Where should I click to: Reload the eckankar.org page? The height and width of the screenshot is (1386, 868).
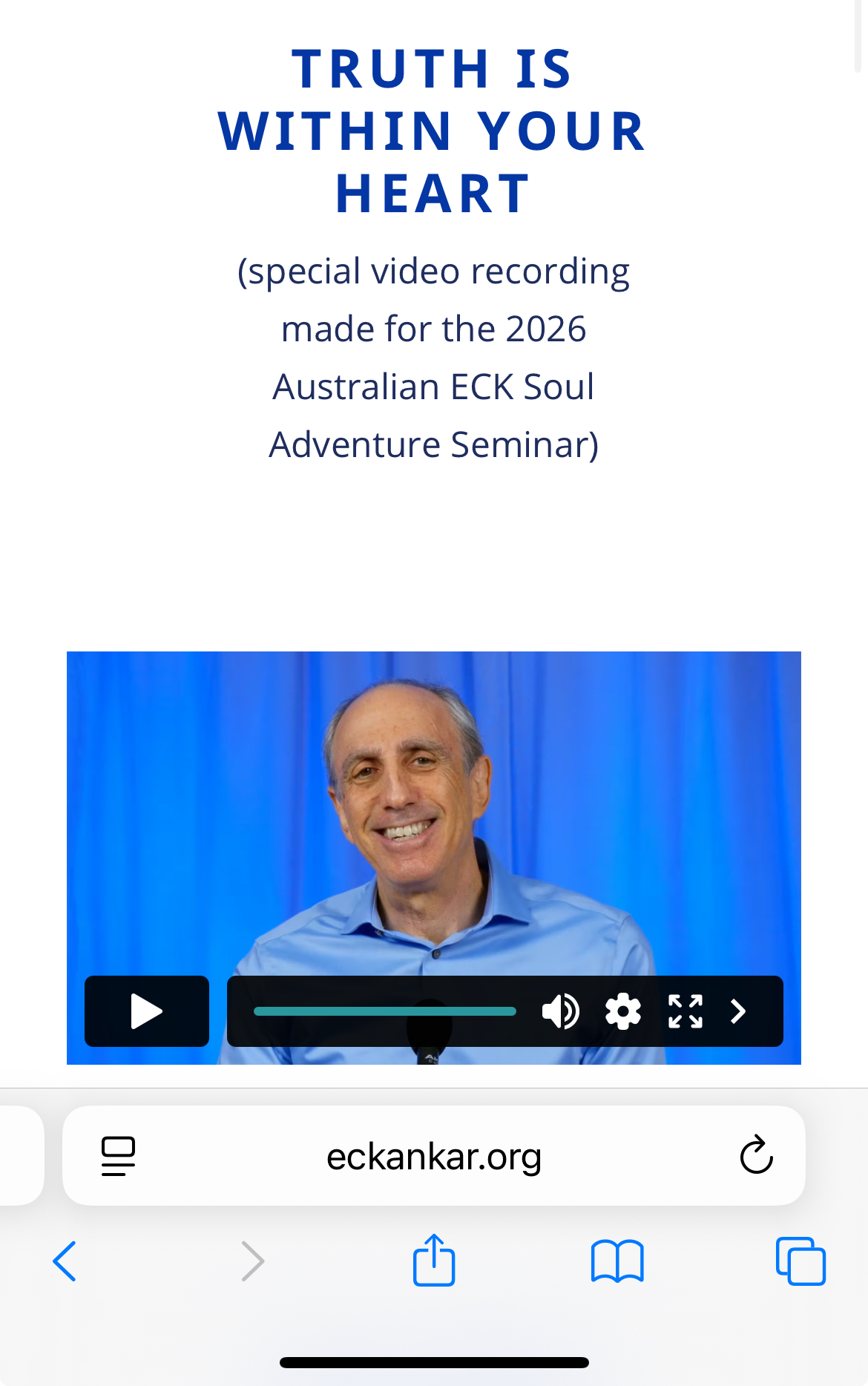coord(756,1156)
